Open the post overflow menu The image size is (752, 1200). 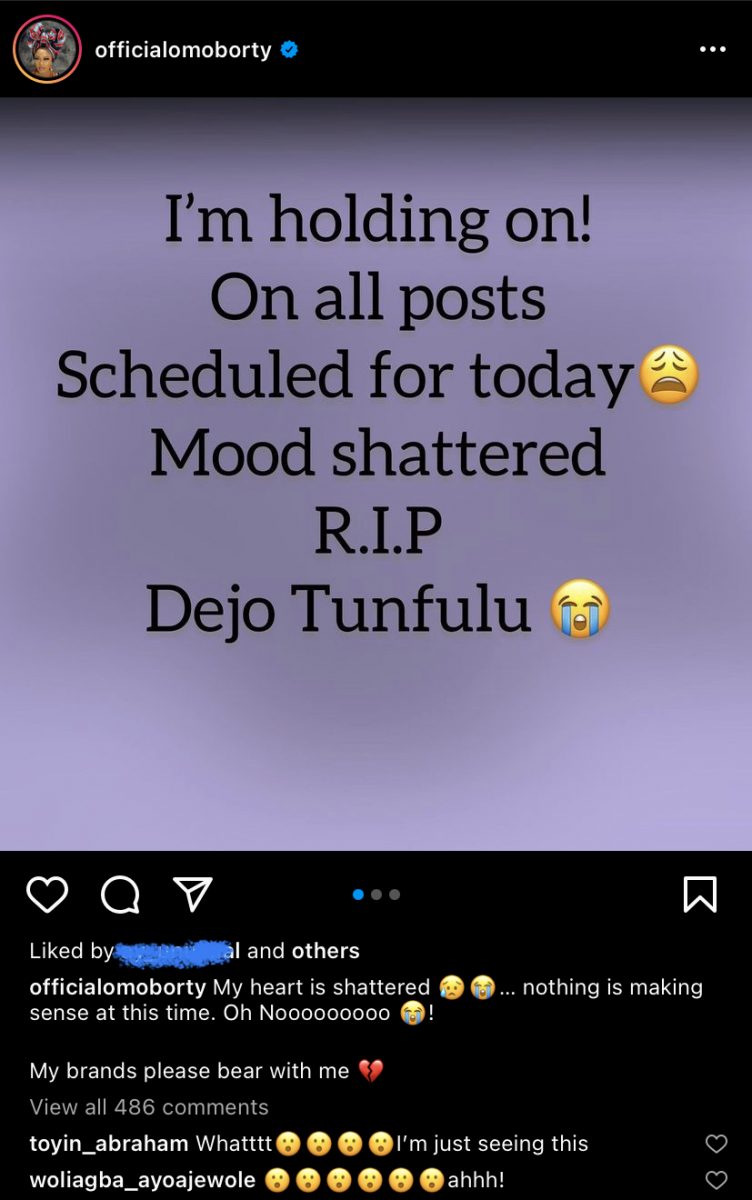point(712,49)
